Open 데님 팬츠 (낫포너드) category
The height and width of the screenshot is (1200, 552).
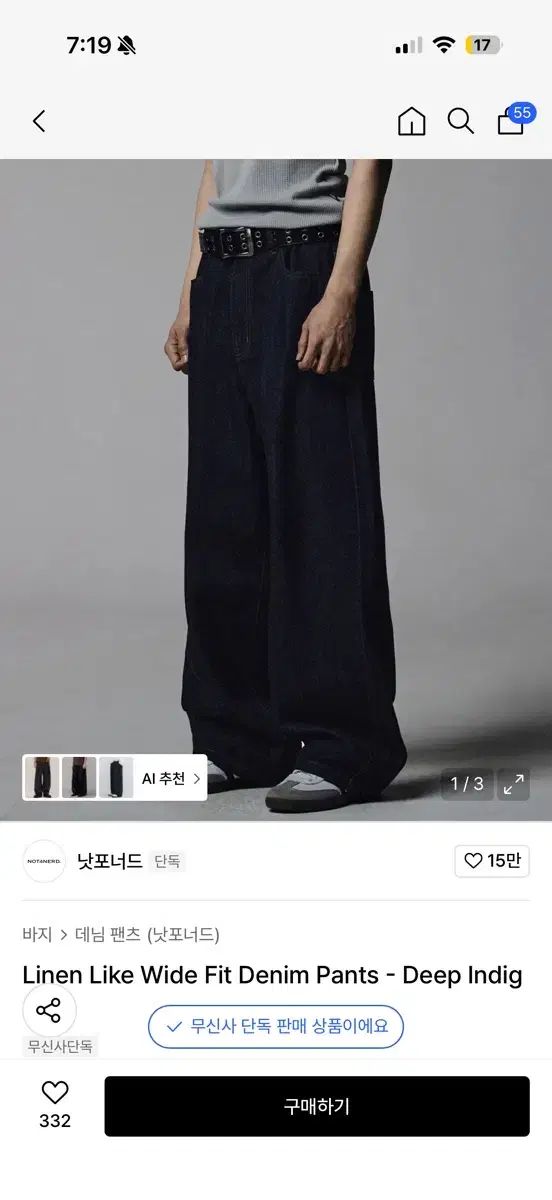pos(147,935)
